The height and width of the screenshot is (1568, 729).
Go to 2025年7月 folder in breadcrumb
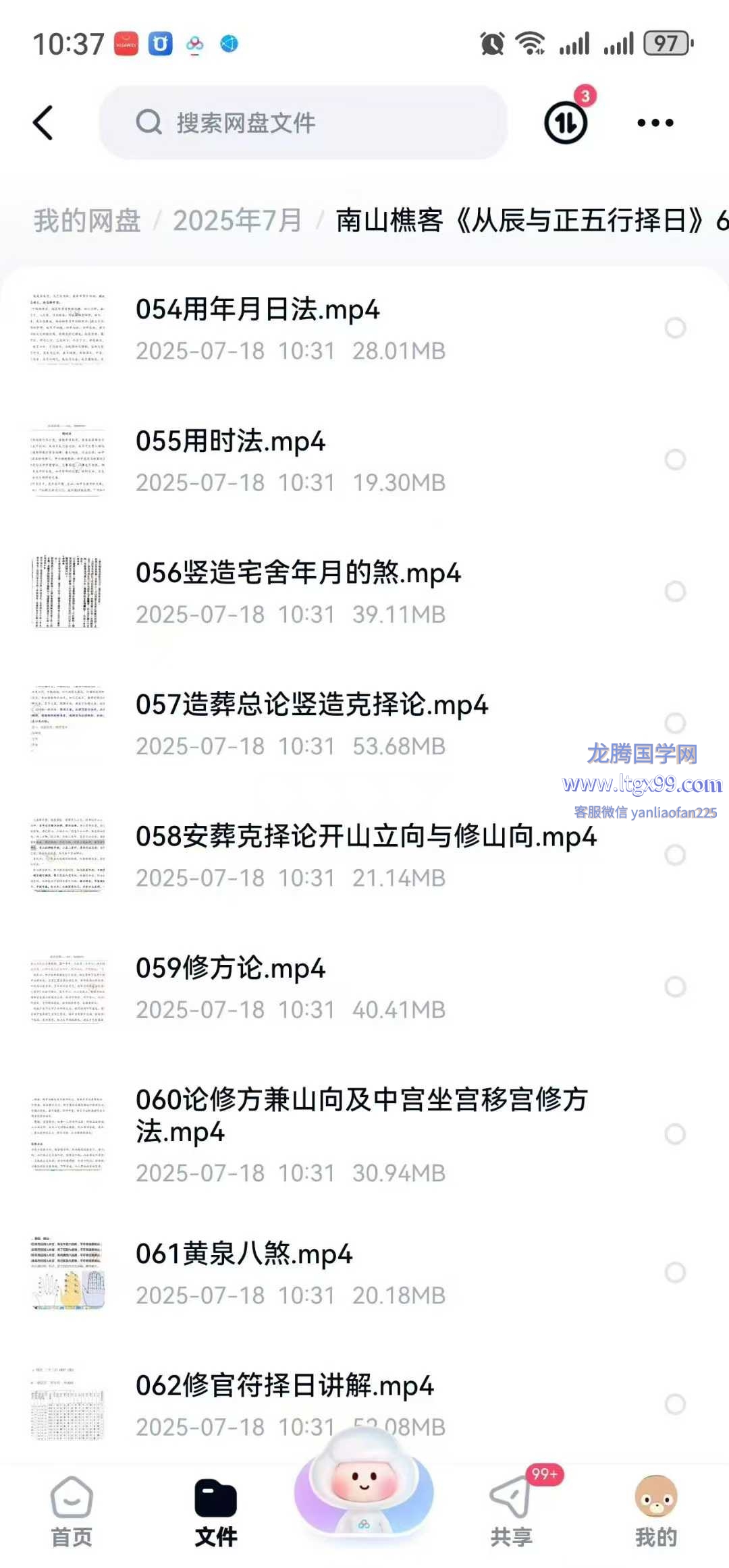237,221
